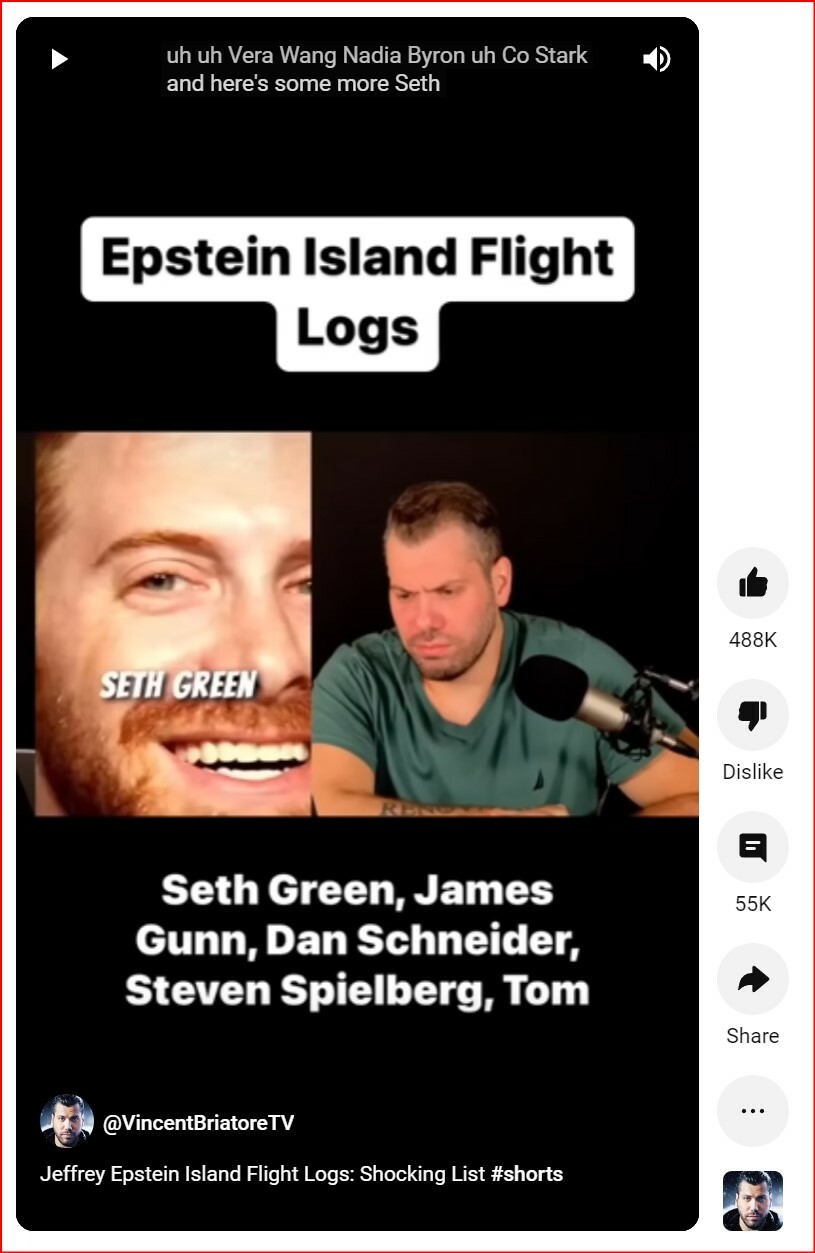Dislike this Short
This screenshot has width=815, height=1253.
[x=752, y=715]
